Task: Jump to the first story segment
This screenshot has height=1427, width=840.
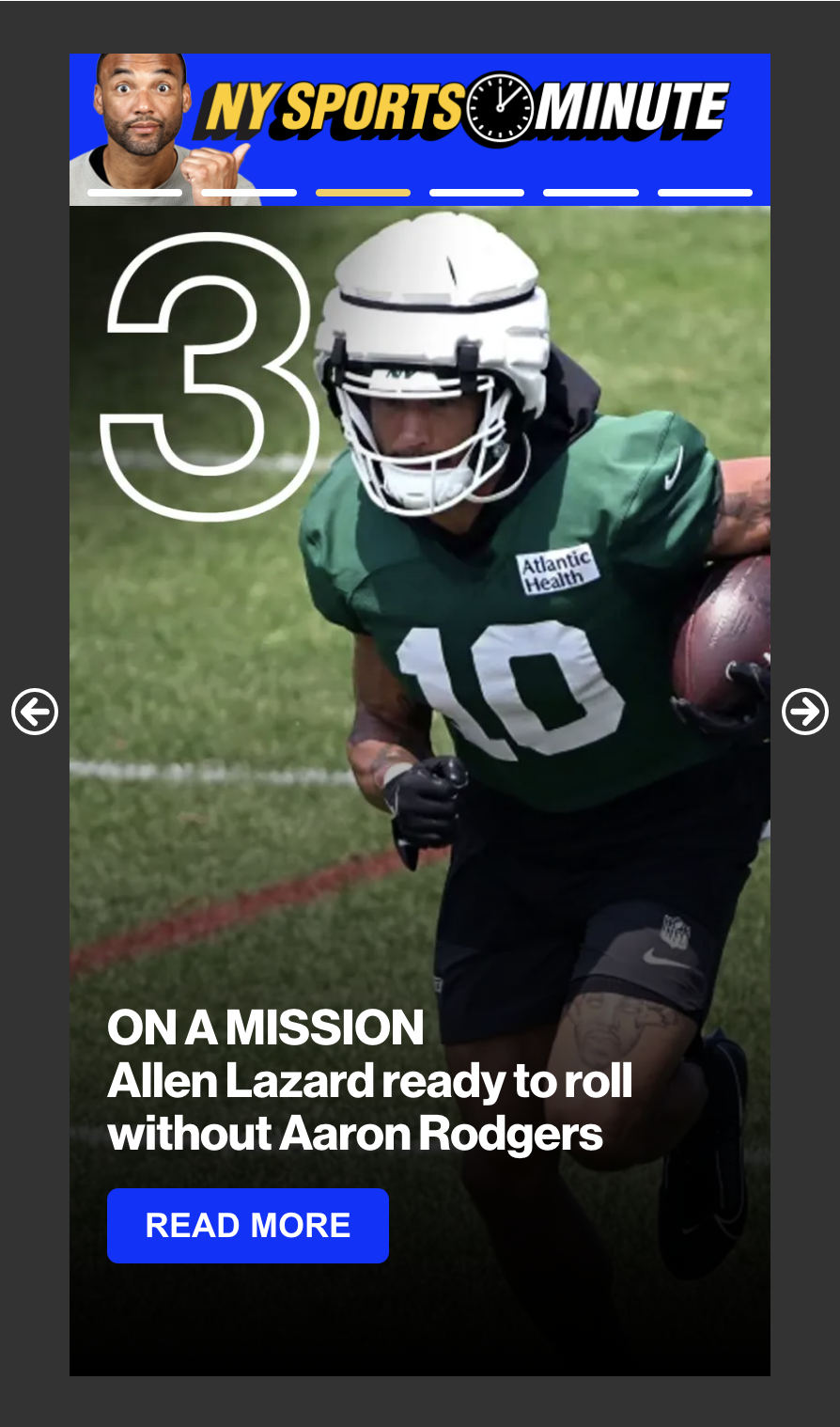Action: [x=134, y=193]
